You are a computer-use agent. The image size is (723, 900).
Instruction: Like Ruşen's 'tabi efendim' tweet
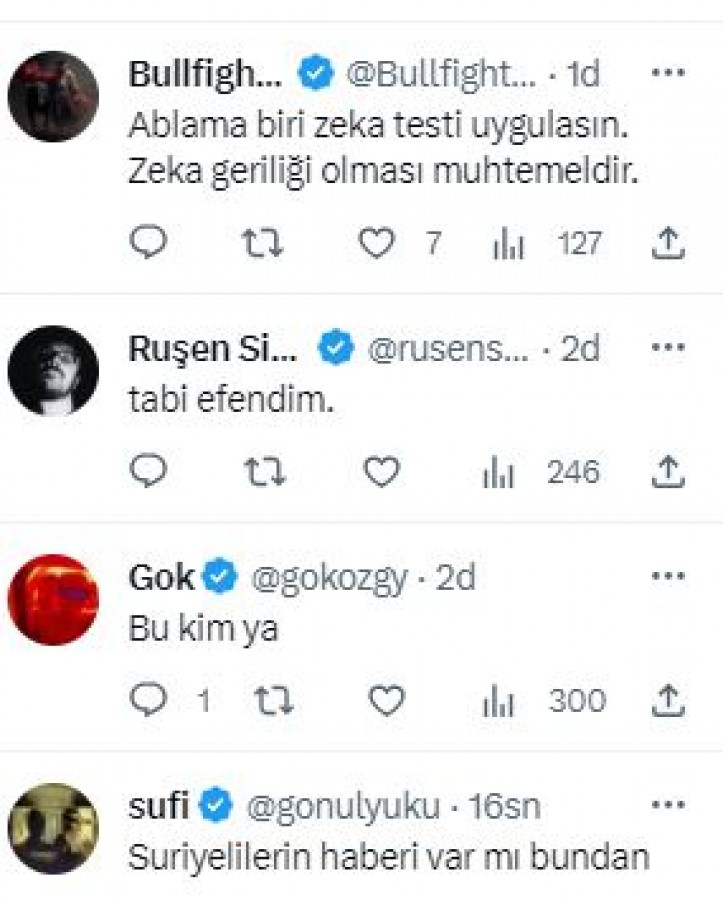[x=381, y=472]
